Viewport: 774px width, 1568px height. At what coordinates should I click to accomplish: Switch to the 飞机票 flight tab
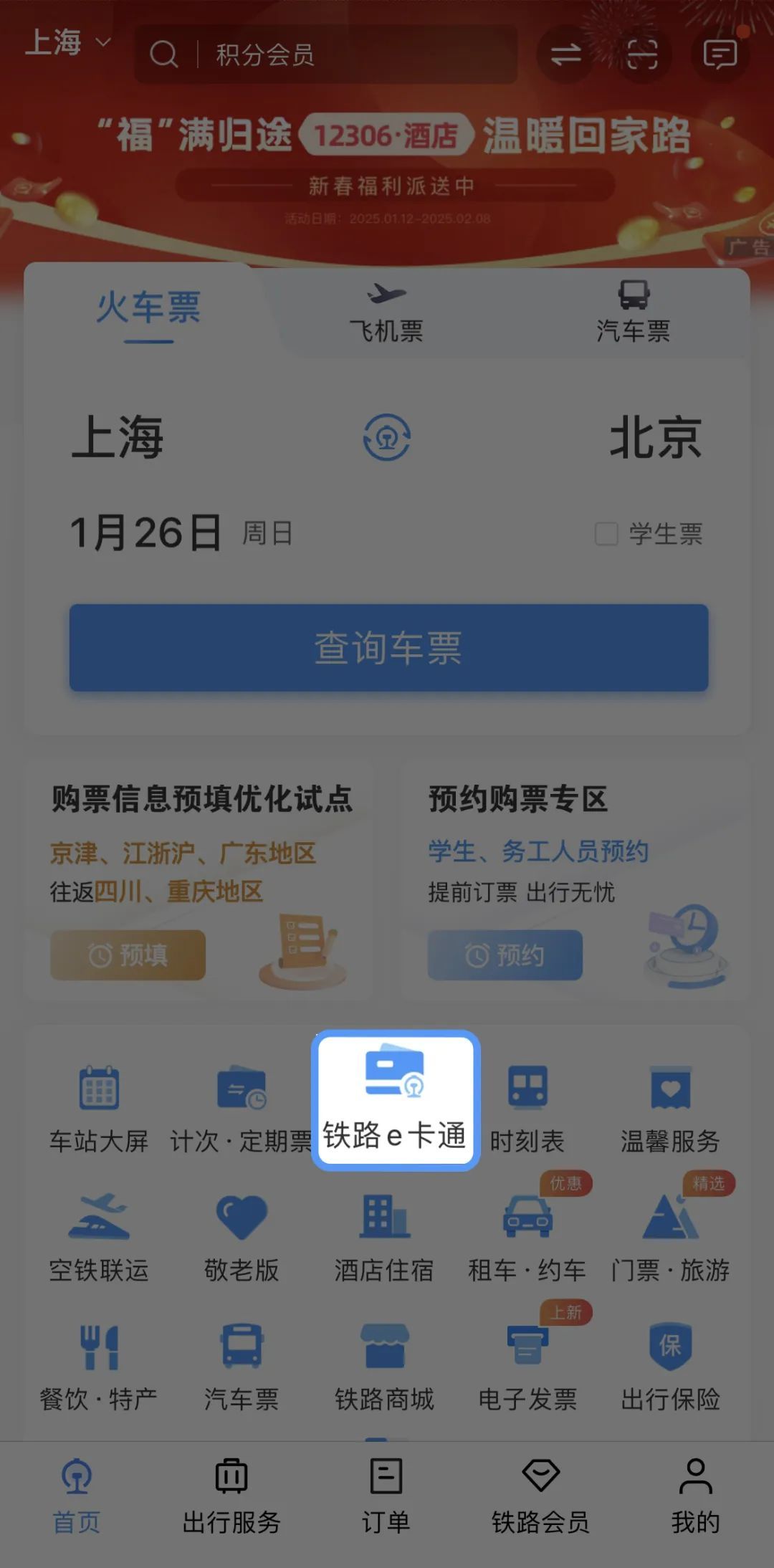tap(386, 312)
